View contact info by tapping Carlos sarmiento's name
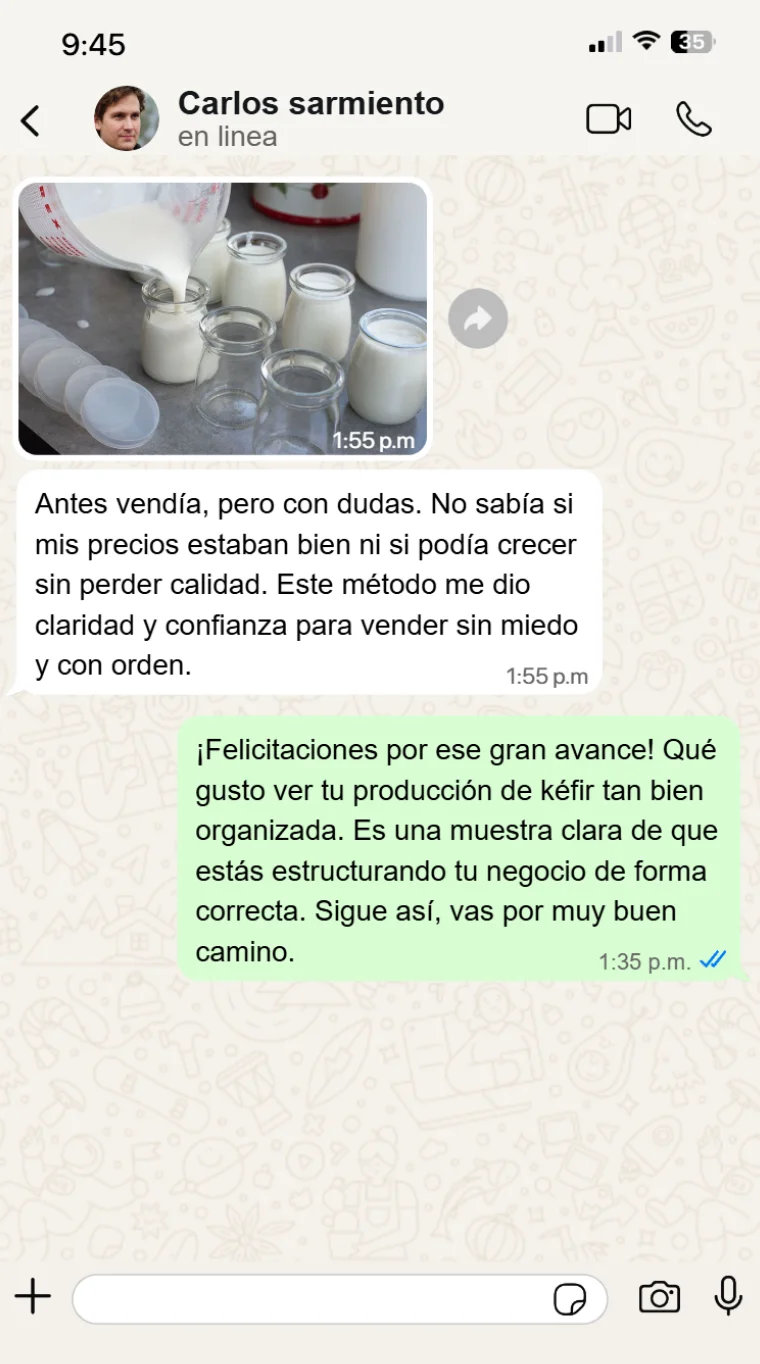The height and width of the screenshot is (1364, 760). pyautogui.click(x=310, y=103)
